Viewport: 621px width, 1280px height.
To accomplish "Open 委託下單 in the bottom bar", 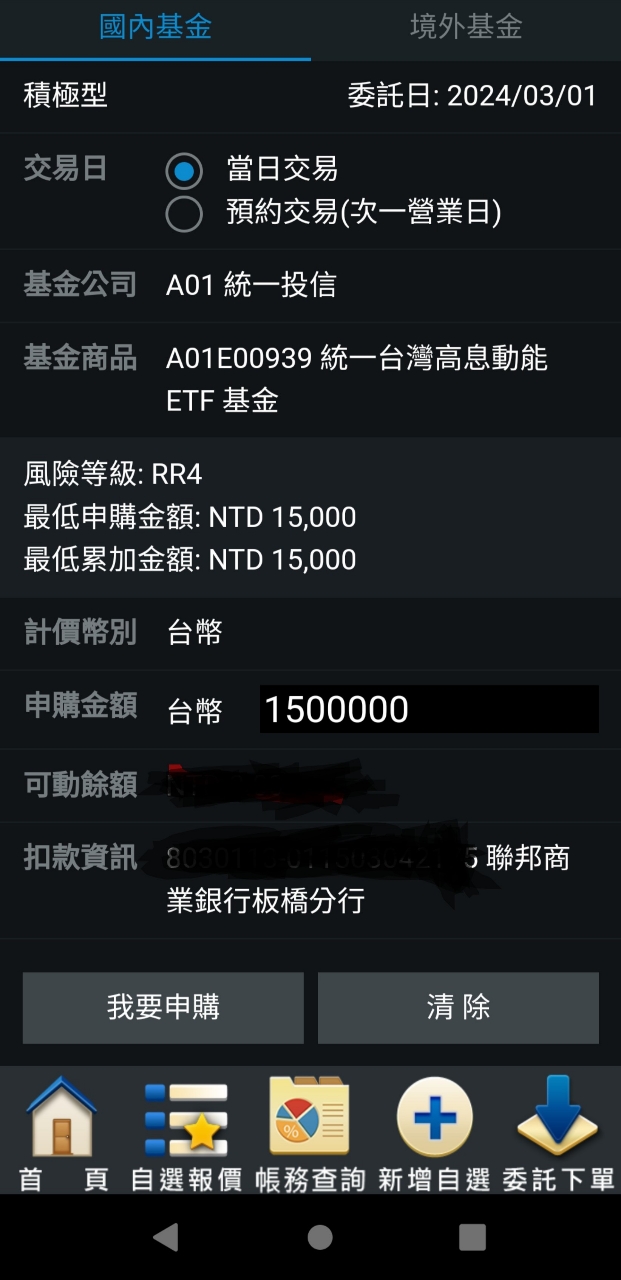I will pyautogui.click(x=558, y=1133).
